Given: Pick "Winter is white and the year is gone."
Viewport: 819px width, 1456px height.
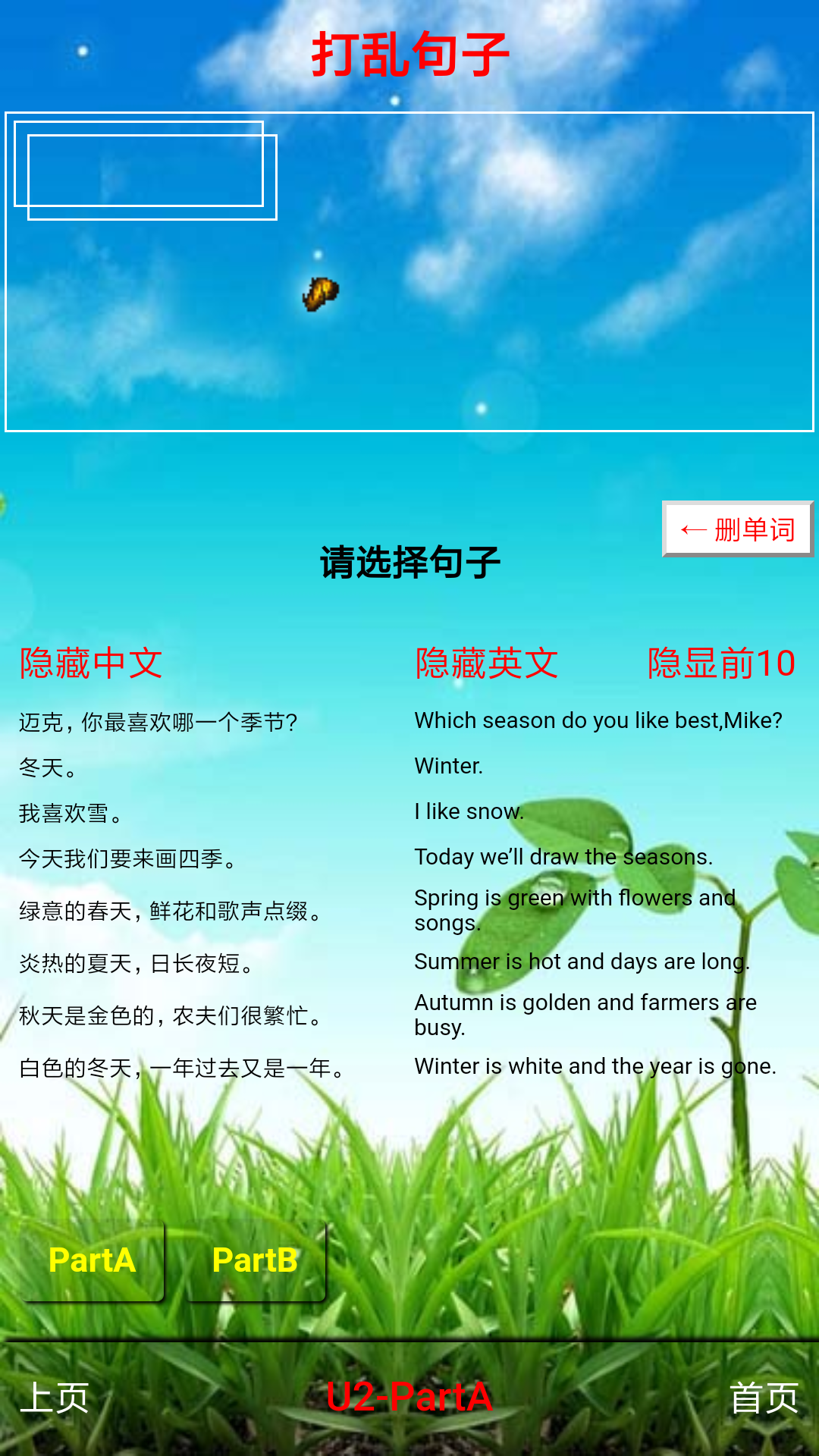Looking at the screenshot, I should 595,1066.
